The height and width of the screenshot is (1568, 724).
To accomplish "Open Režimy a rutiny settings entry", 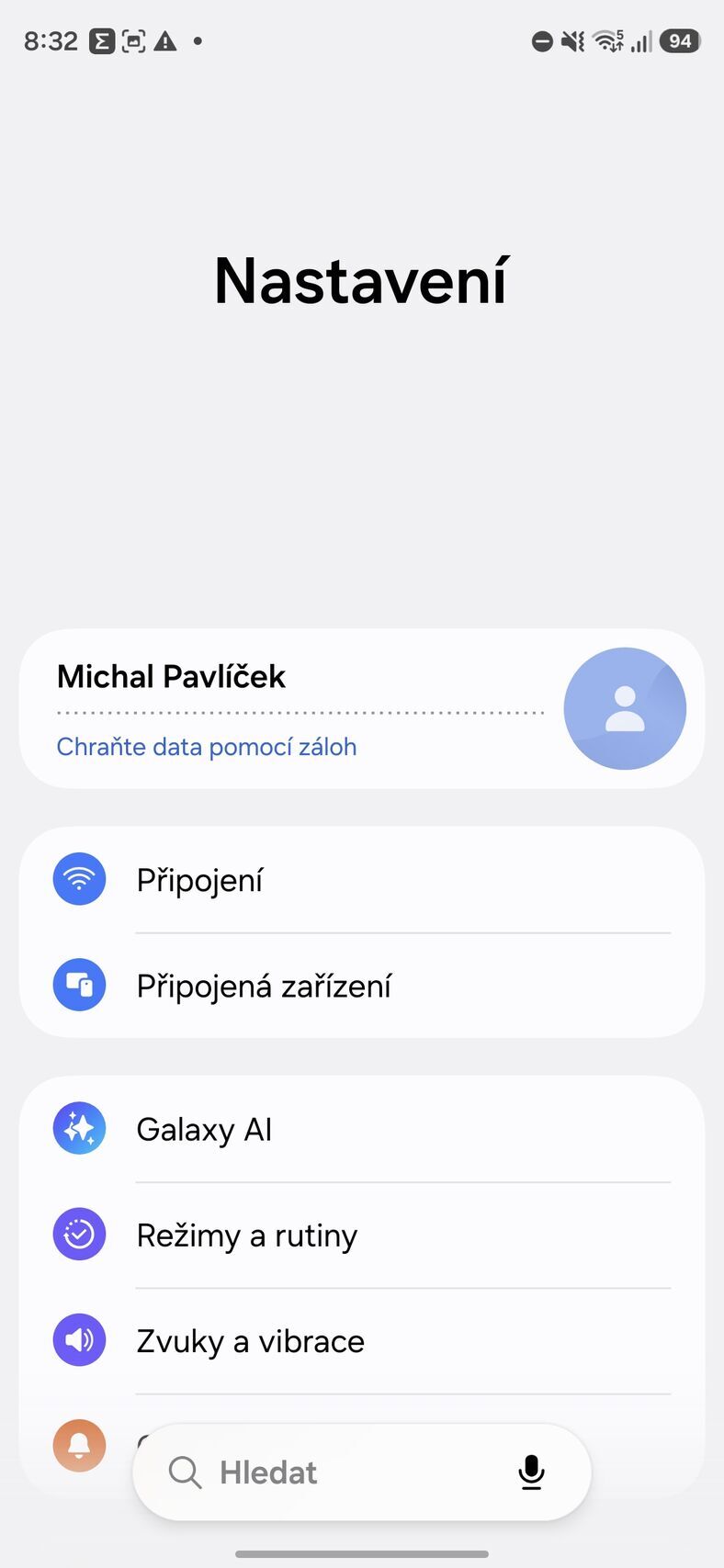I will click(x=247, y=1234).
